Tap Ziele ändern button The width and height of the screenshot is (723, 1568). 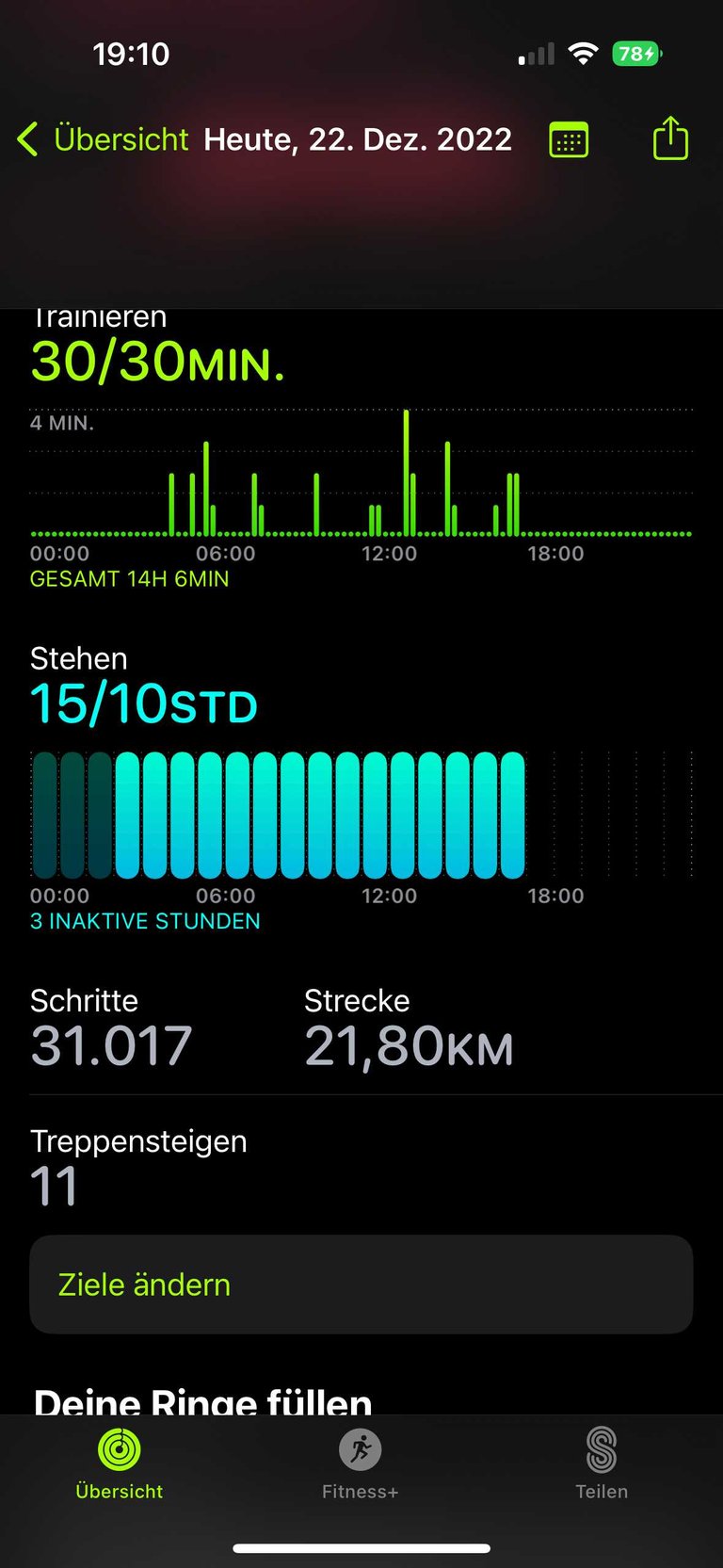(361, 1285)
